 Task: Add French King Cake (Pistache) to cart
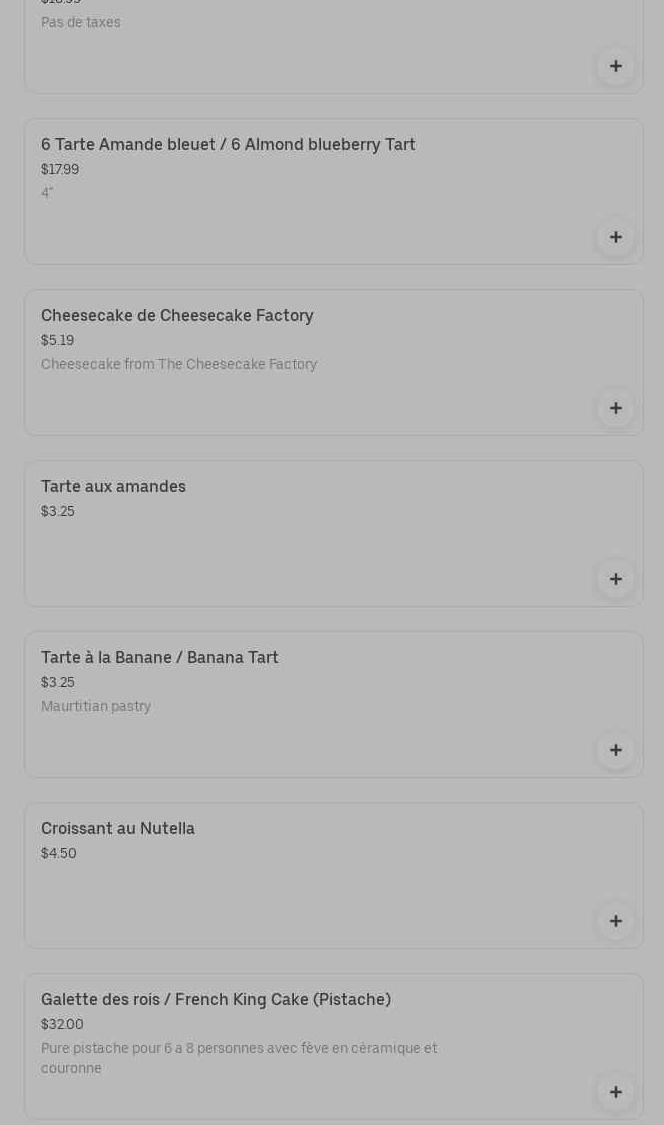(x=615, y=1092)
